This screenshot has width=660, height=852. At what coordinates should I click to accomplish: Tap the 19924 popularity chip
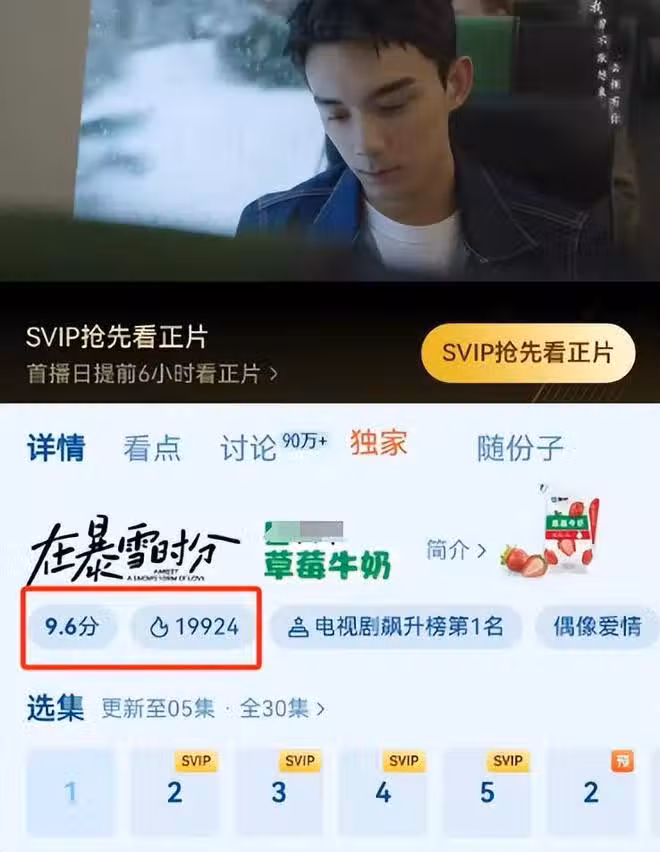click(x=195, y=628)
